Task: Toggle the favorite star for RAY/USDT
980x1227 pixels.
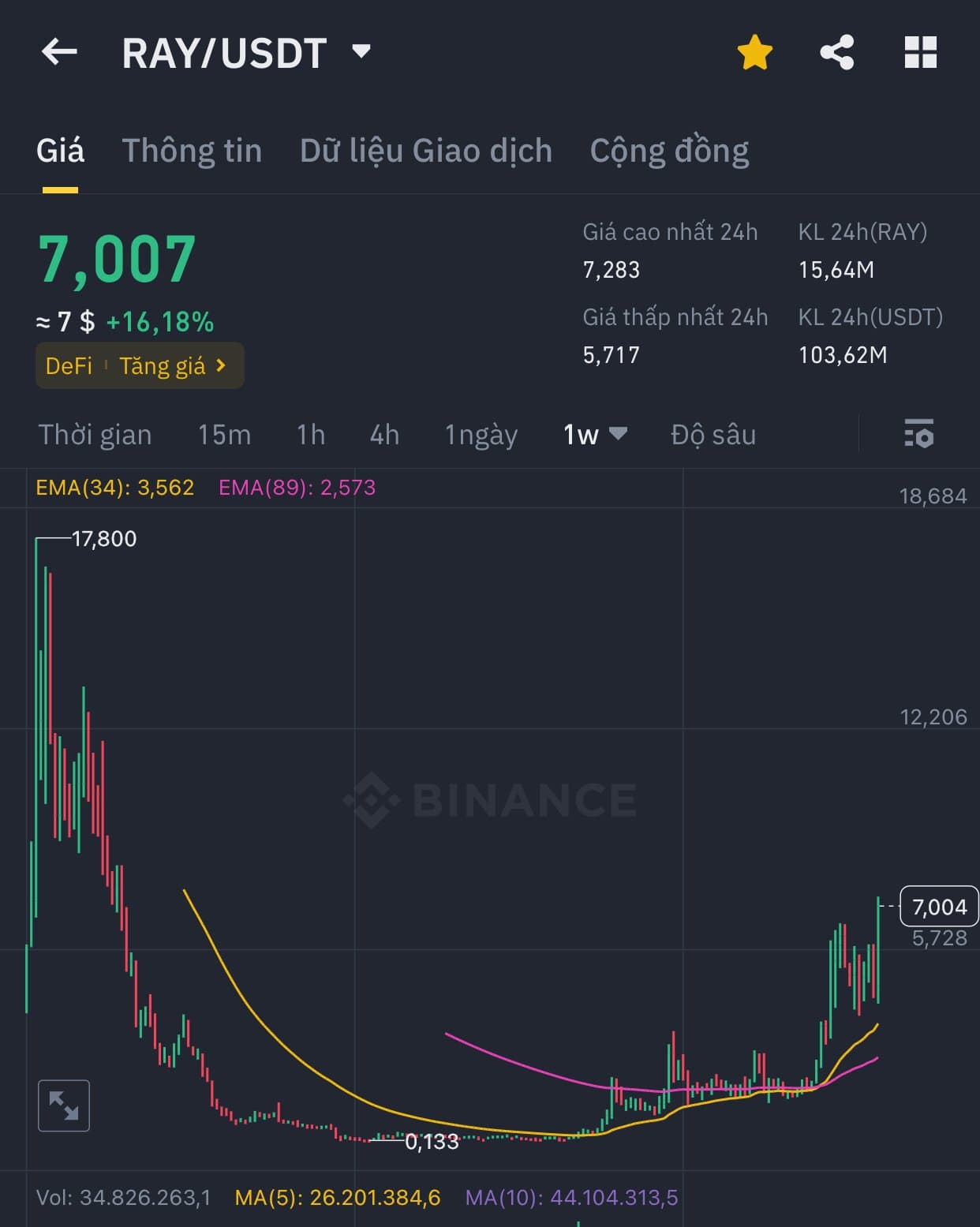Action: [x=754, y=53]
